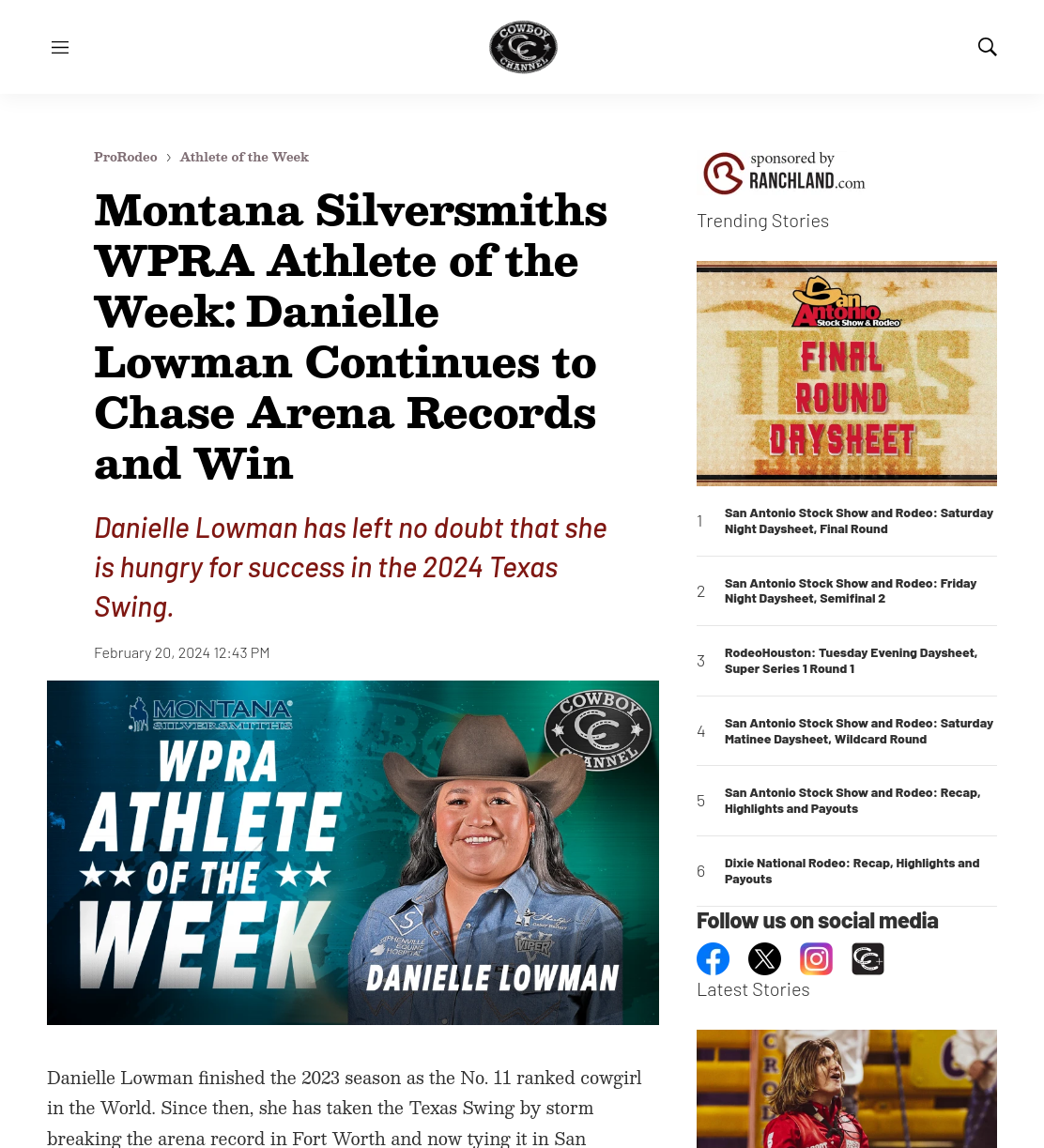Open the Cowboy Channel Plus icon

[867, 959]
